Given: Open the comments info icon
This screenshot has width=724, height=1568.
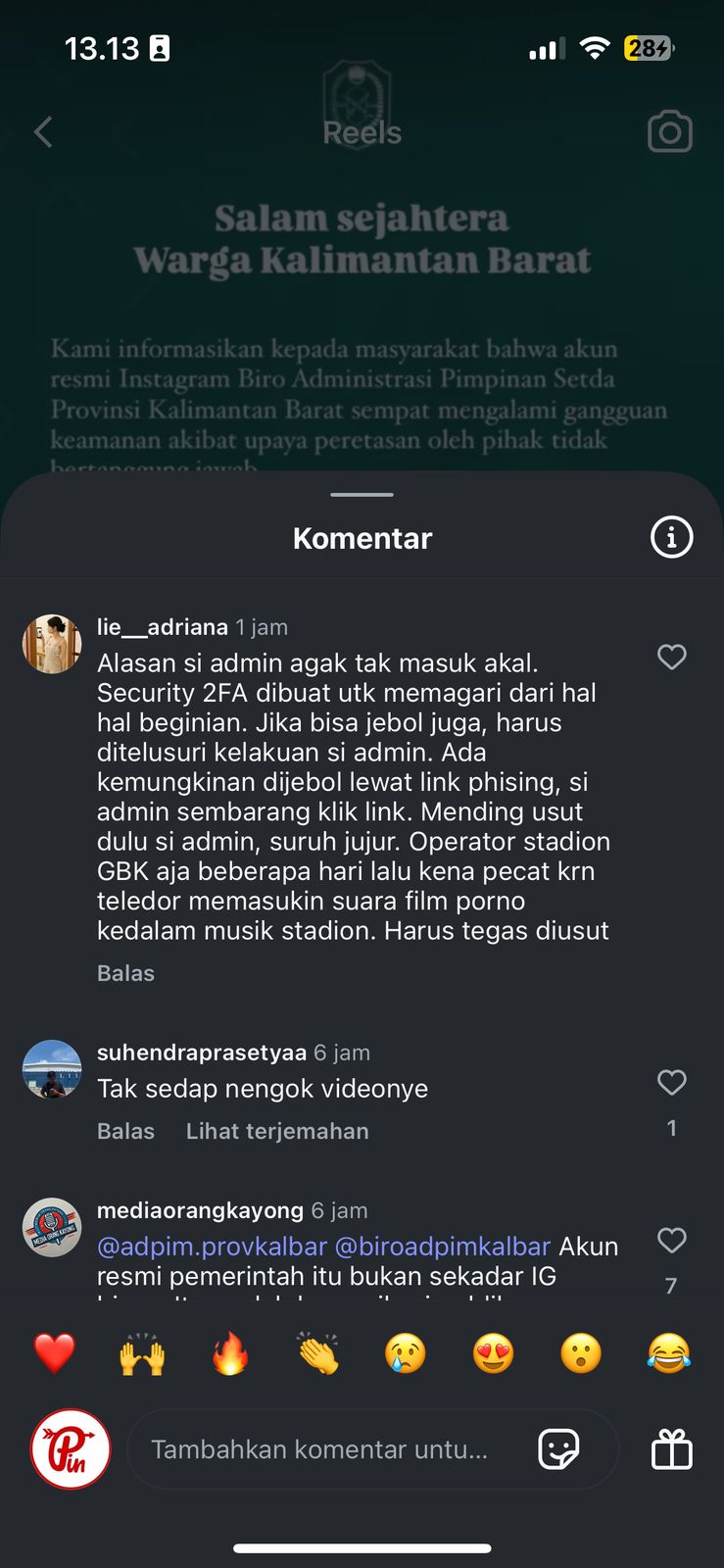Looking at the screenshot, I should (x=671, y=537).
